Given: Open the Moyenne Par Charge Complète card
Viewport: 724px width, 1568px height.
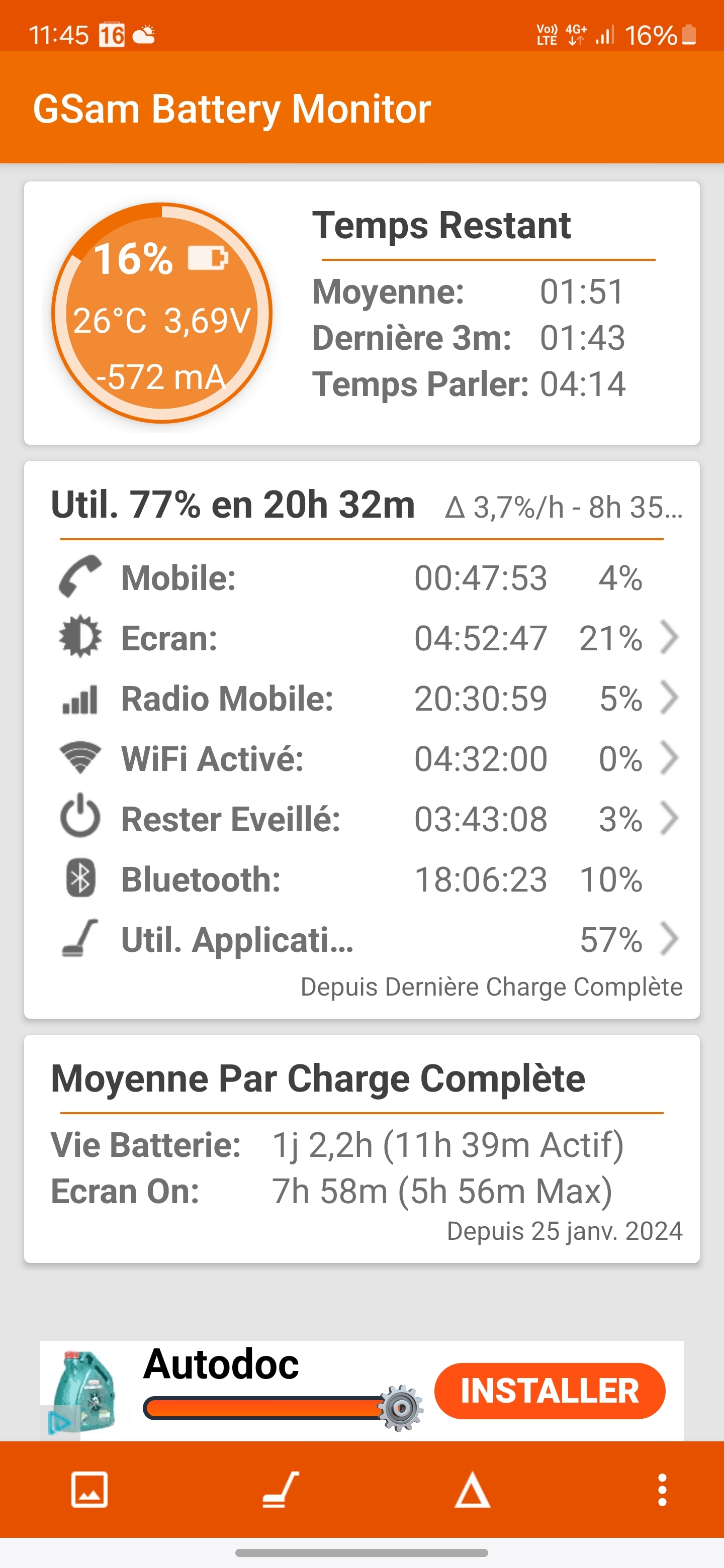Looking at the screenshot, I should (x=361, y=1148).
